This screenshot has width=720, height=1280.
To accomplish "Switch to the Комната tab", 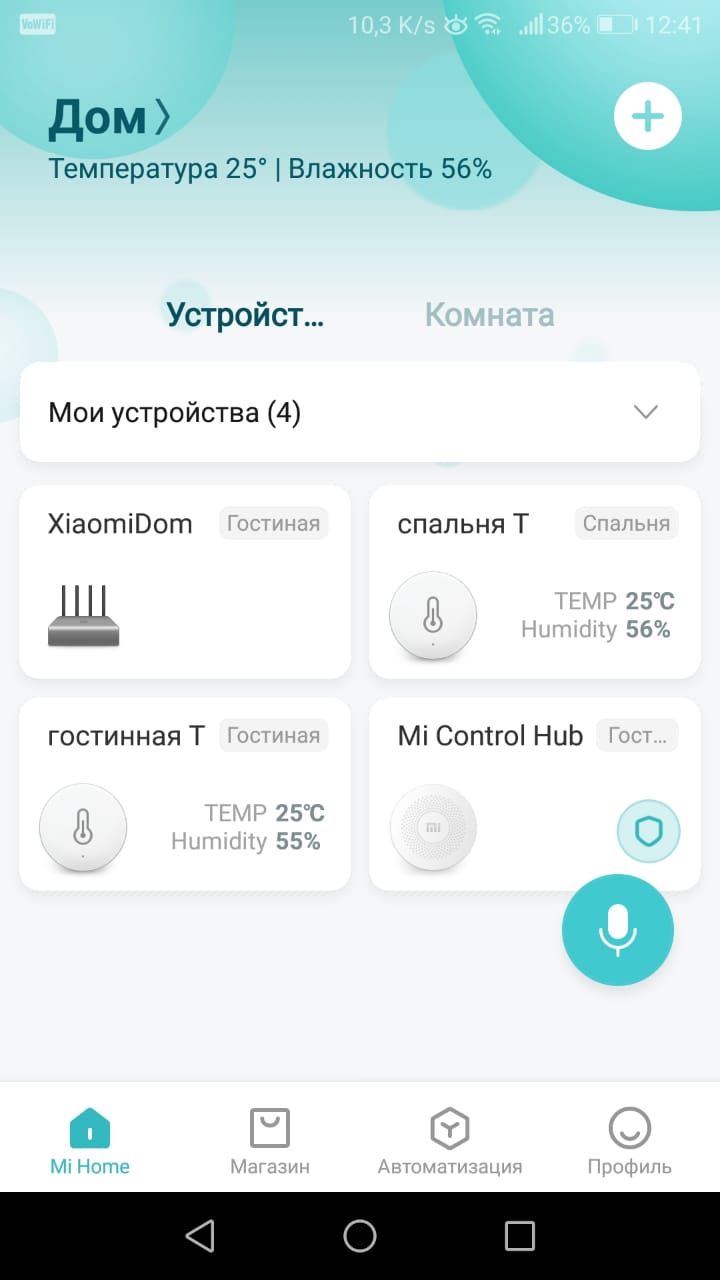I will [489, 315].
